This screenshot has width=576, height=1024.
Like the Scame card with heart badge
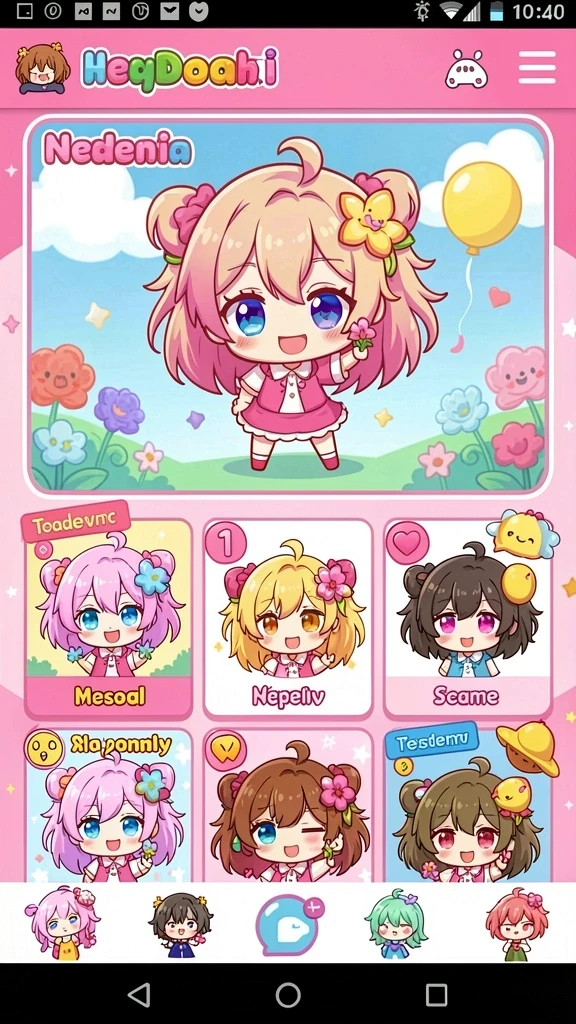point(408,543)
